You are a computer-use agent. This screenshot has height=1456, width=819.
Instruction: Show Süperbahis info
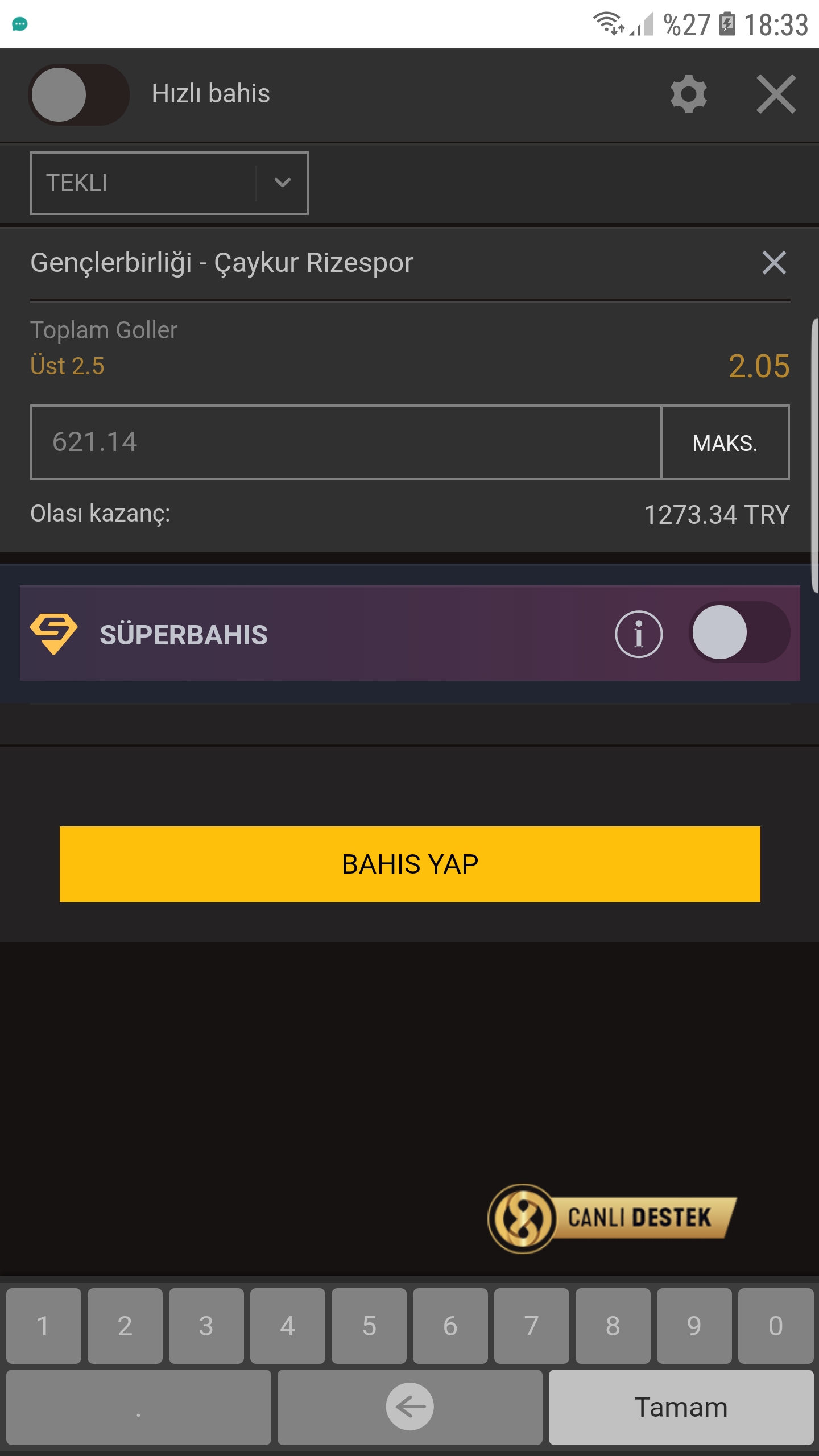click(x=639, y=634)
